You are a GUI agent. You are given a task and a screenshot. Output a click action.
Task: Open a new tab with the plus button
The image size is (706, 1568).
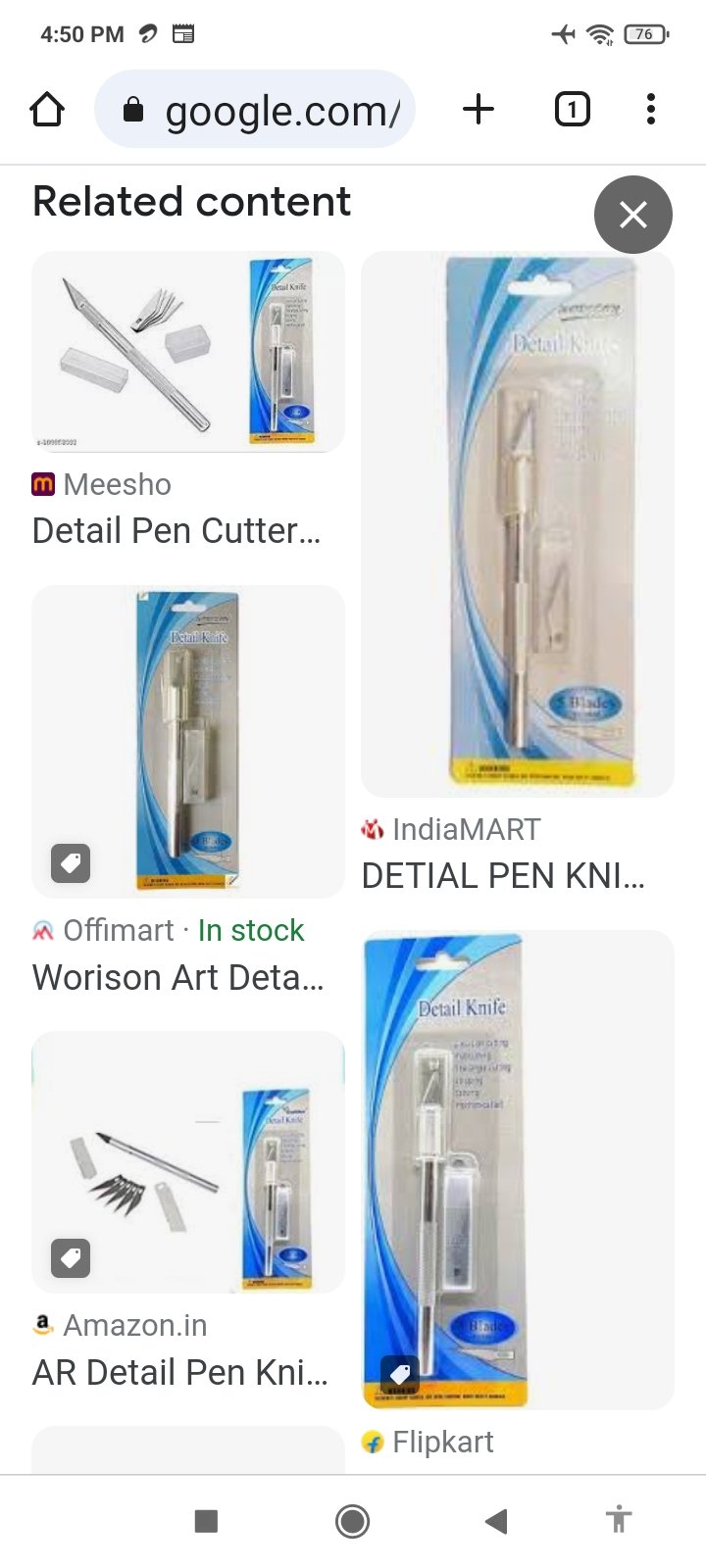(478, 110)
